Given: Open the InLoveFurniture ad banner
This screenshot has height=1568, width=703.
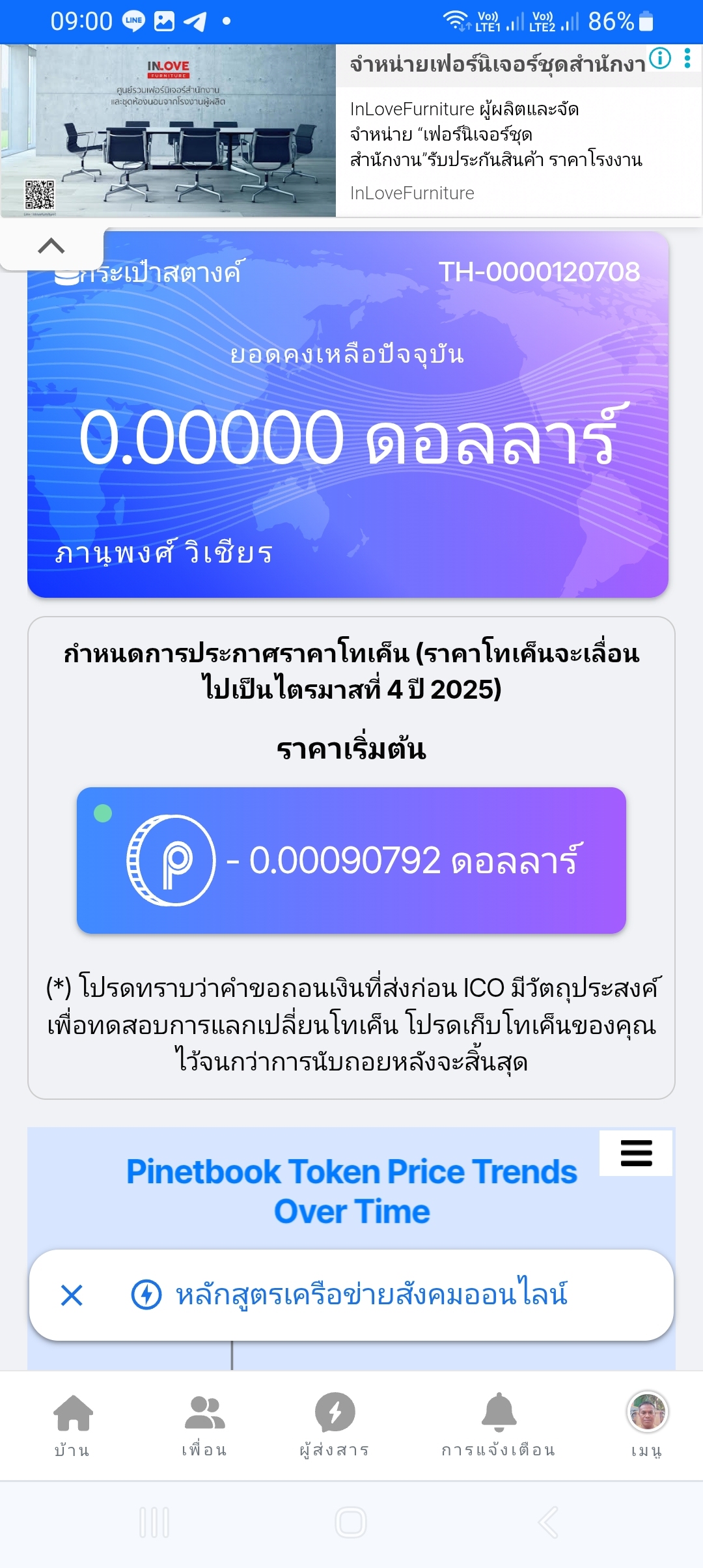Looking at the screenshot, I should (x=351, y=130).
